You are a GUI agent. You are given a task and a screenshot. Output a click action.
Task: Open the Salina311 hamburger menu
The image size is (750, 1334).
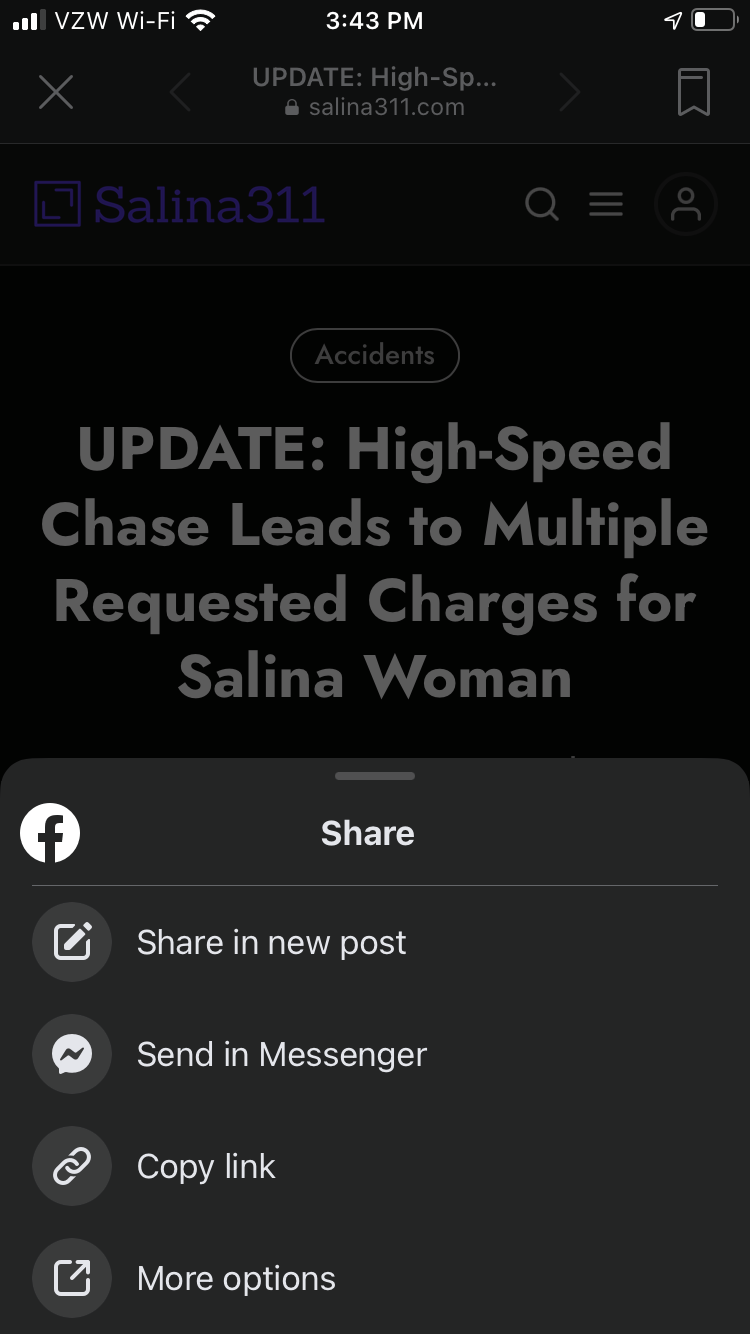pos(606,205)
